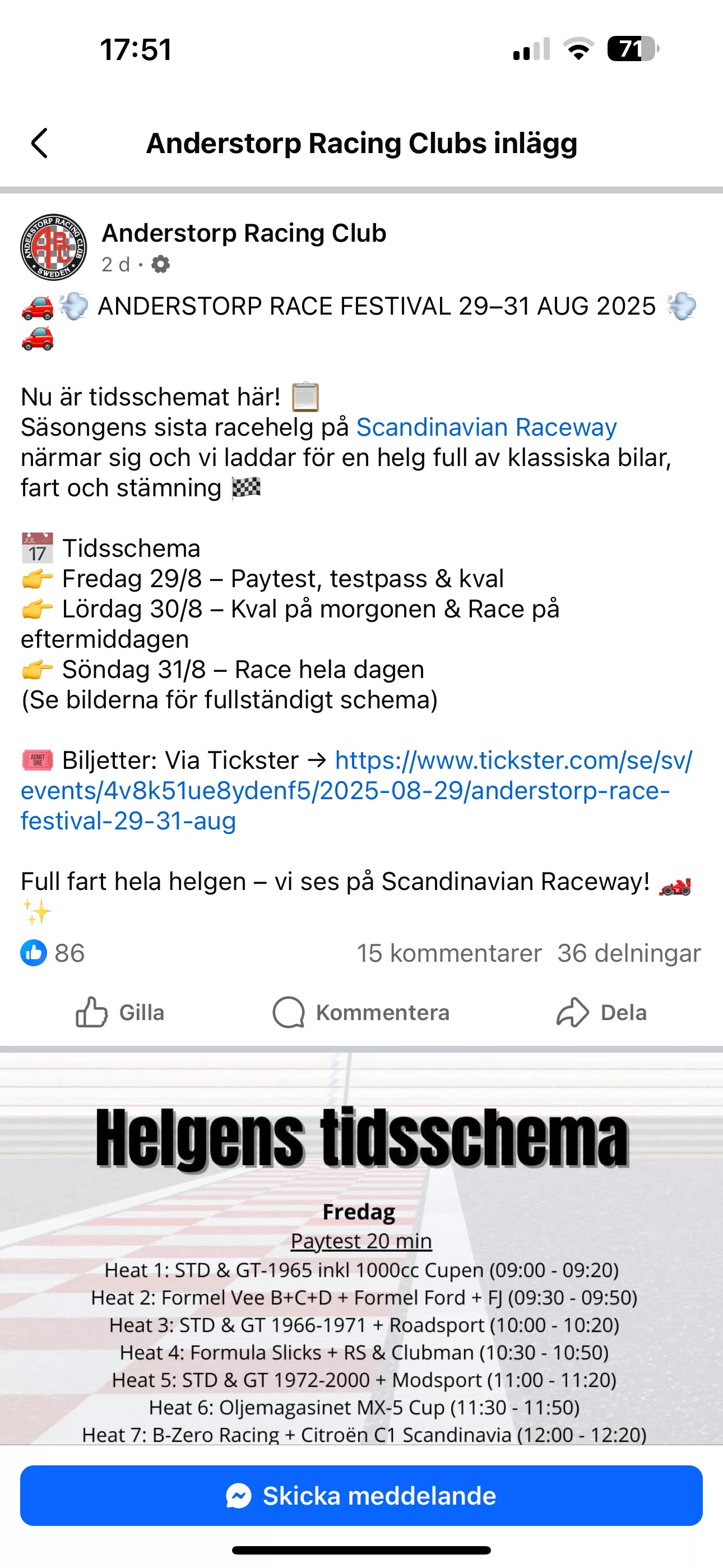This screenshot has height=1568, width=723.
Task: View the 36 delningar
Action: click(629, 953)
